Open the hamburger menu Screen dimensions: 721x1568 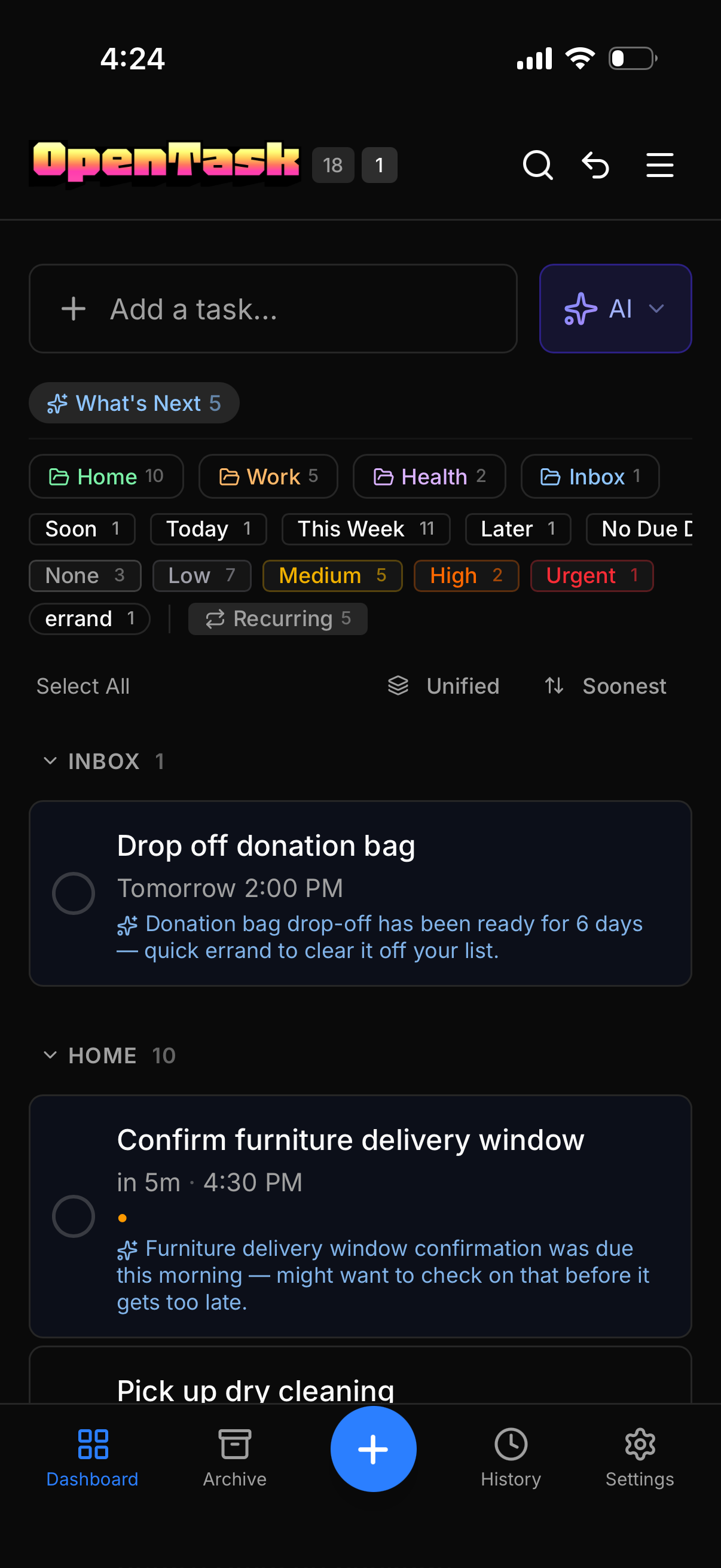(x=659, y=165)
